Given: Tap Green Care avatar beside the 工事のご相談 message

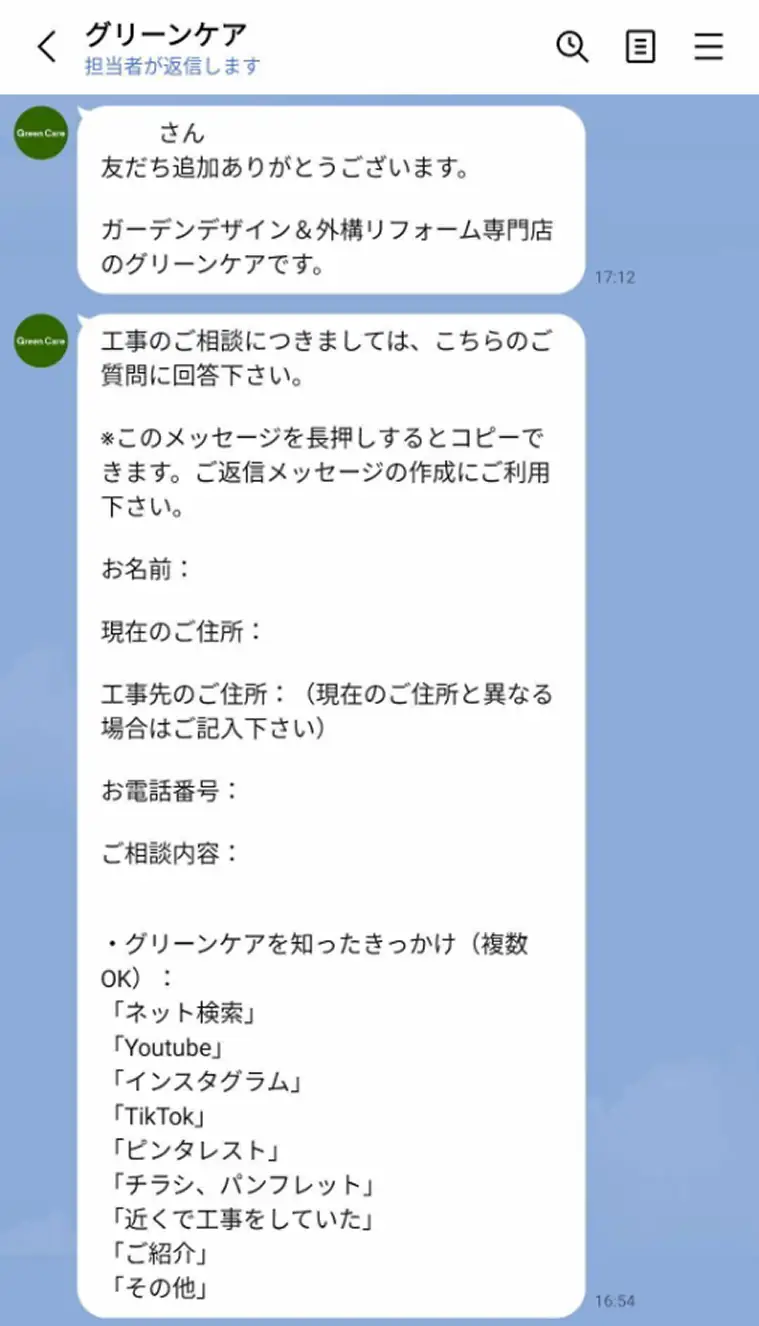Looking at the screenshot, I should pos(41,340).
